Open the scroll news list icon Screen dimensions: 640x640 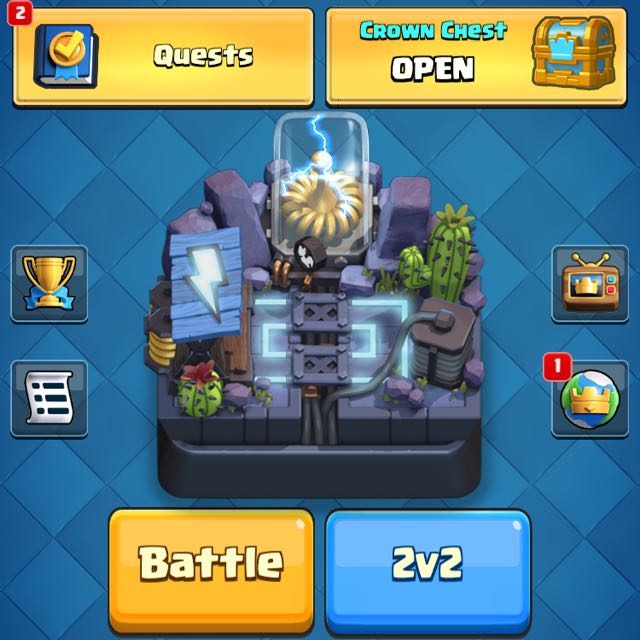(x=49, y=398)
